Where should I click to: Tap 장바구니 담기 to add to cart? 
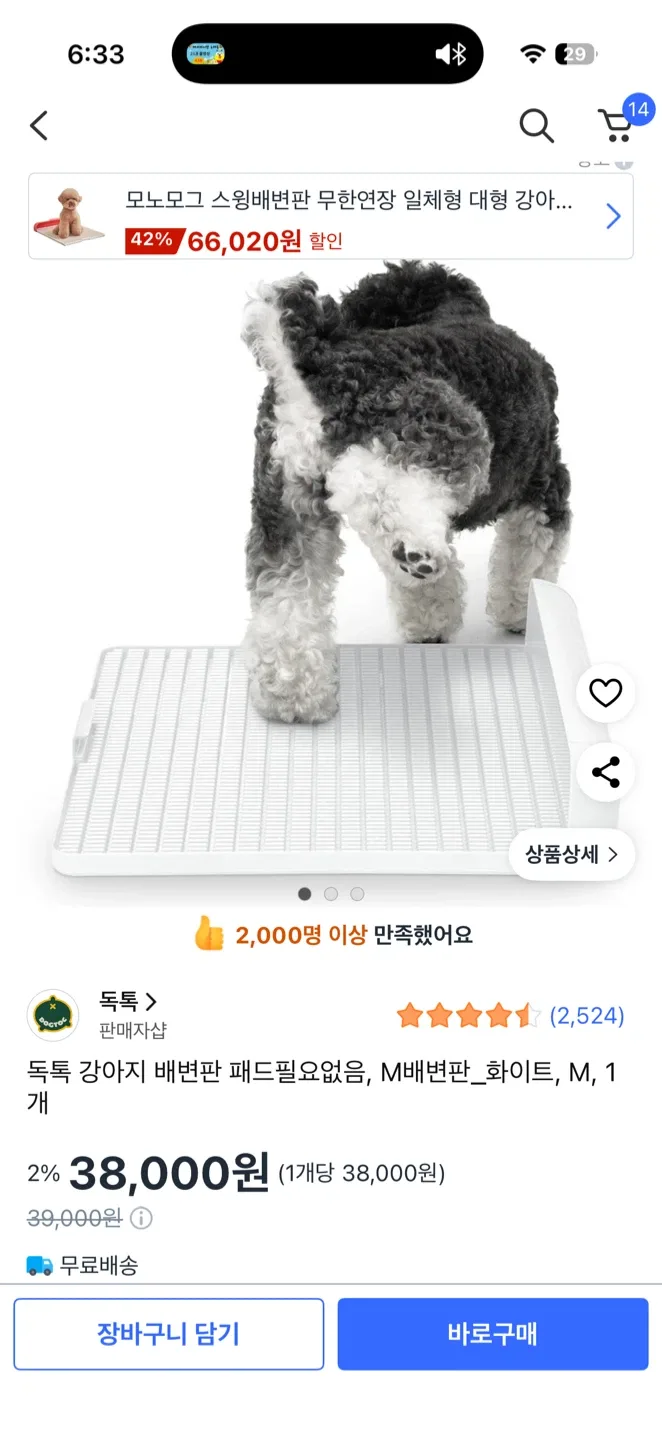pos(168,1333)
